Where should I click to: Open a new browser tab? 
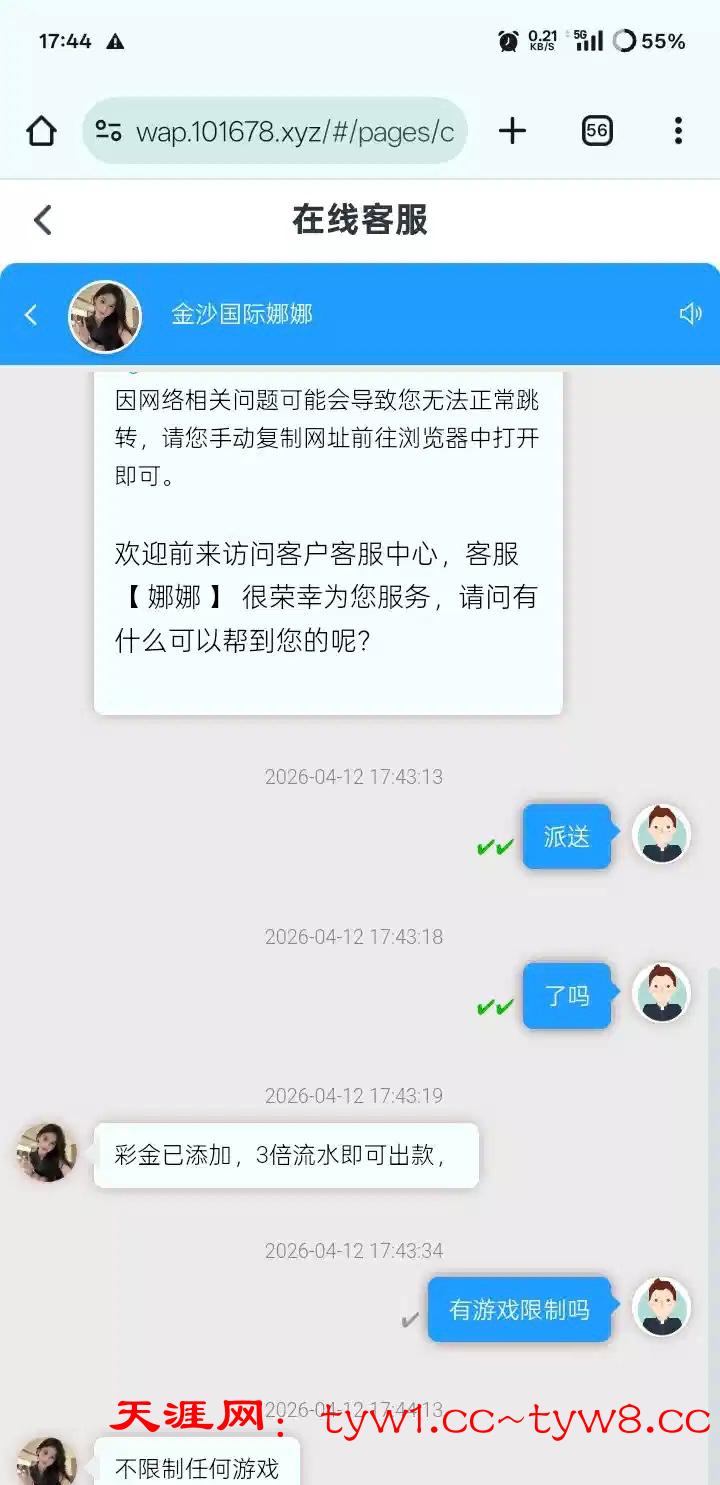pos(512,131)
